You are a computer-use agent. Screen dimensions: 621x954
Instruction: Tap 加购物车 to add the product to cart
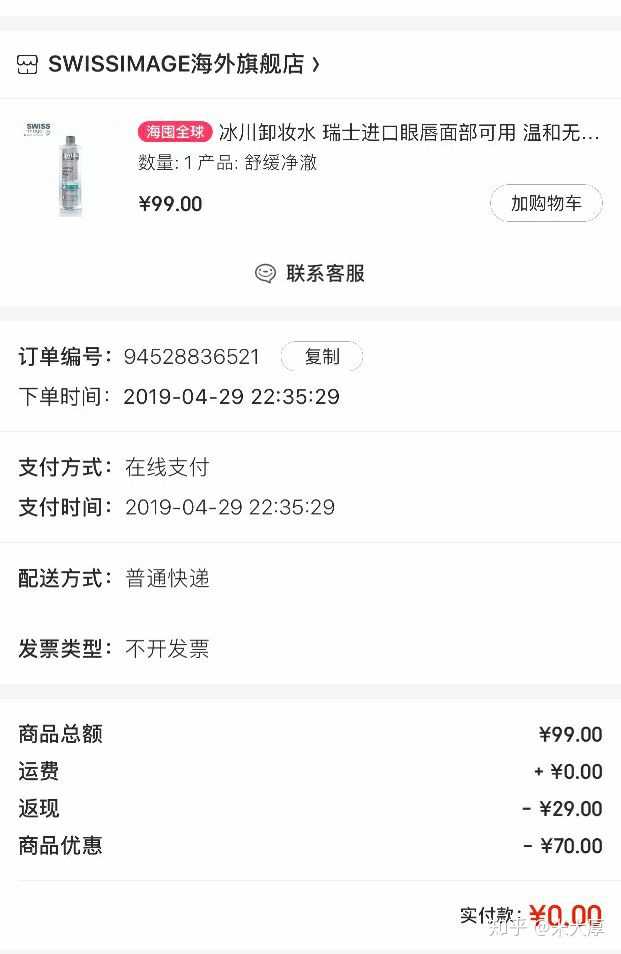546,203
